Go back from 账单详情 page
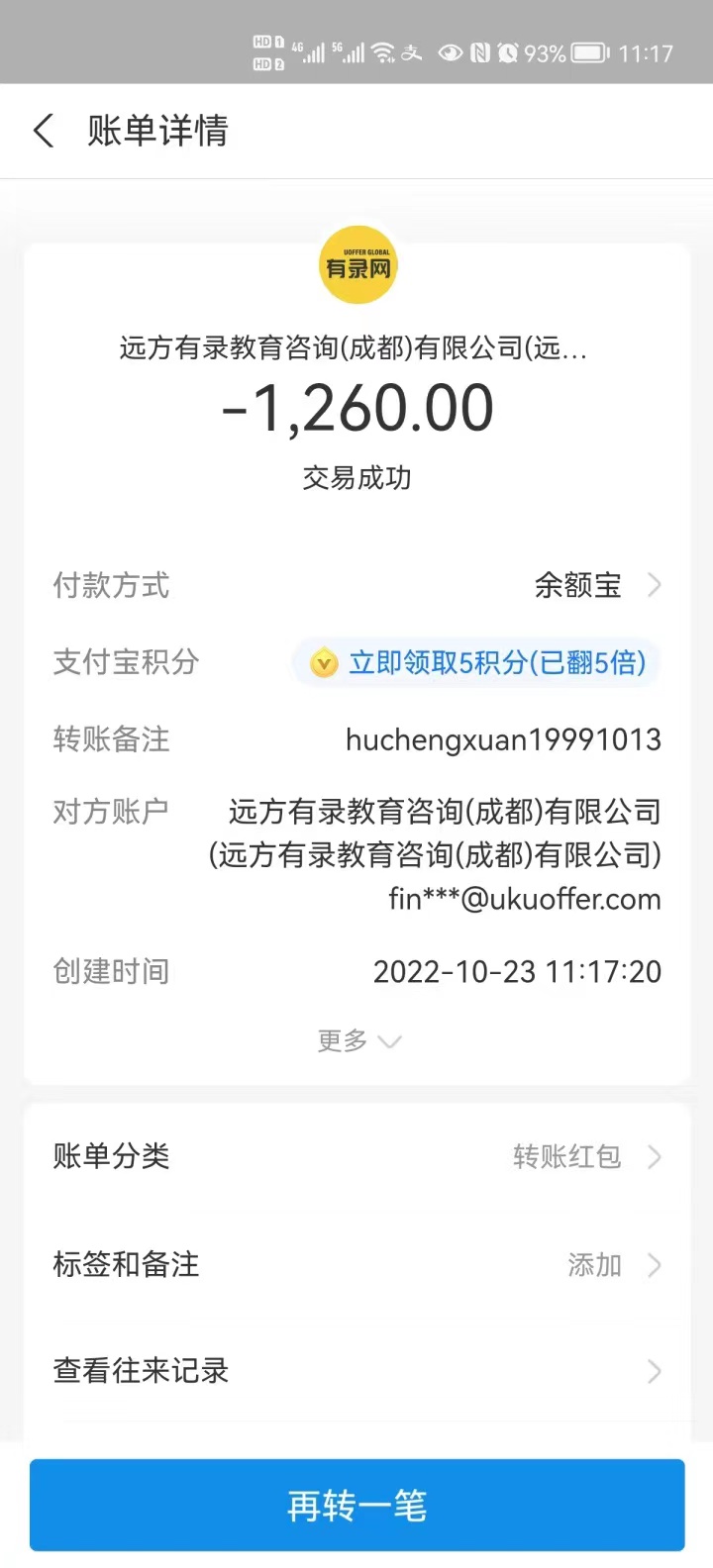The width and height of the screenshot is (713, 1568). pyautogui.click(x=44, y=131)
